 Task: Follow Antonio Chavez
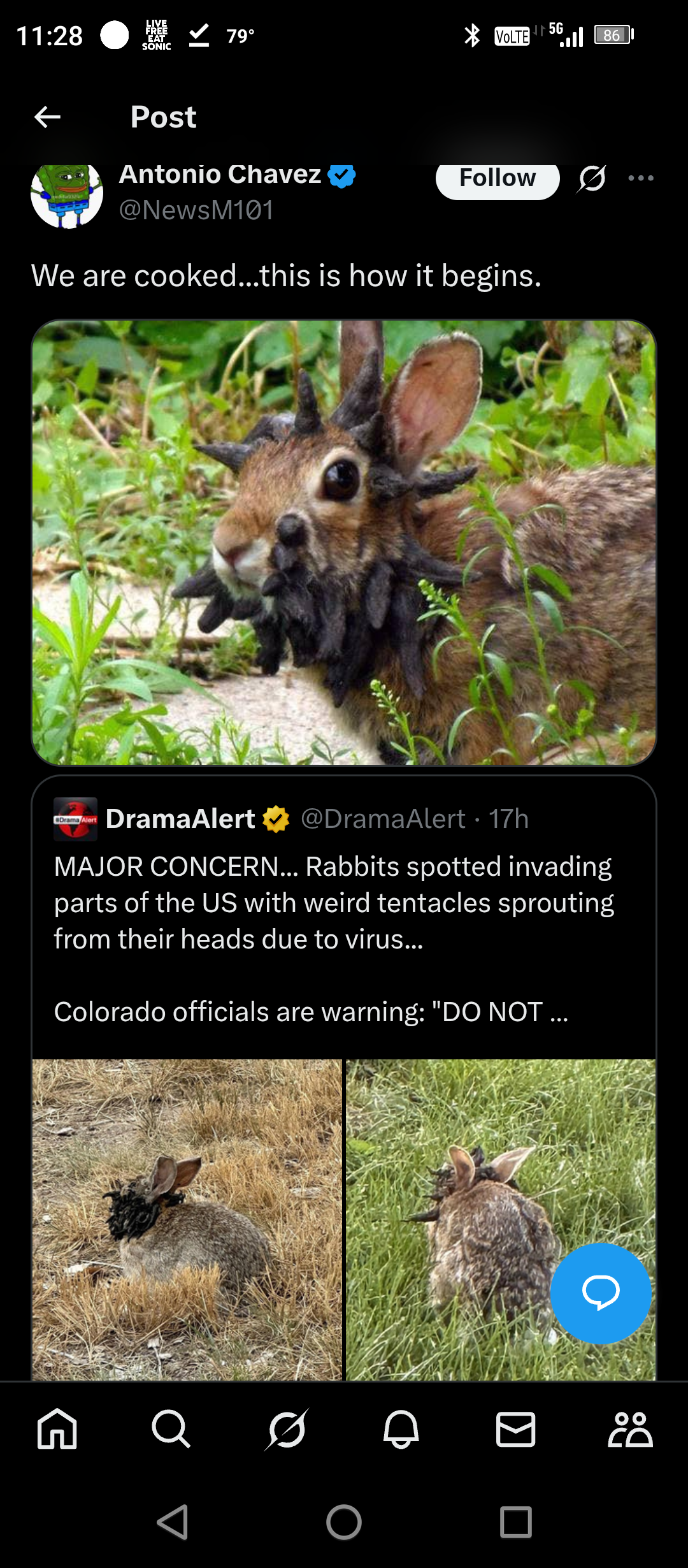point(497,180)
